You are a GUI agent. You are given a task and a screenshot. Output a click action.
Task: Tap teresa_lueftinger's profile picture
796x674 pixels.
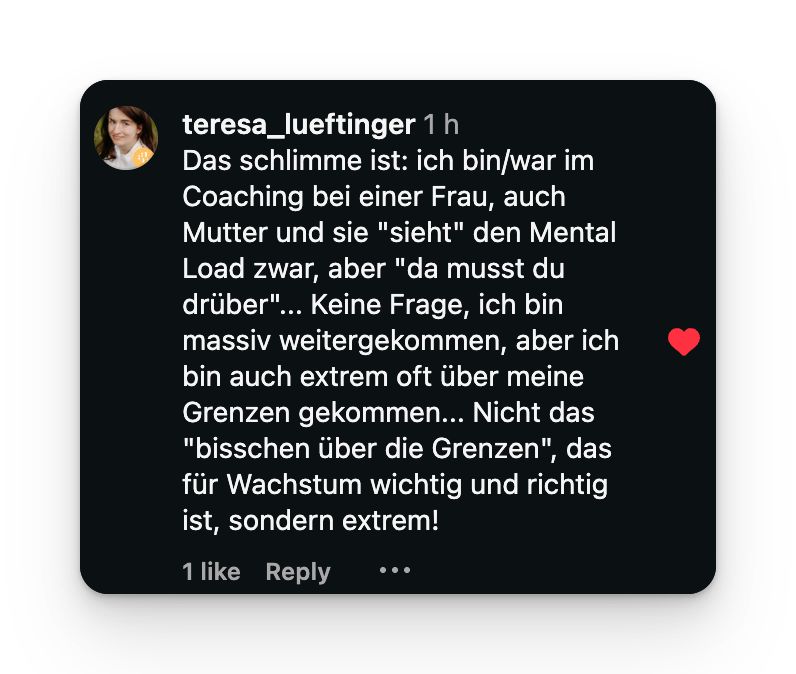(x=126, y=137)
